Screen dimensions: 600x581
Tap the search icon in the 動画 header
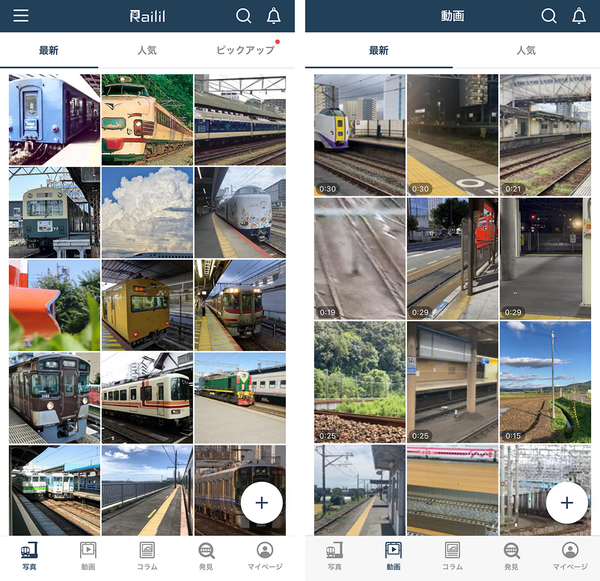(x=548, y=16)
